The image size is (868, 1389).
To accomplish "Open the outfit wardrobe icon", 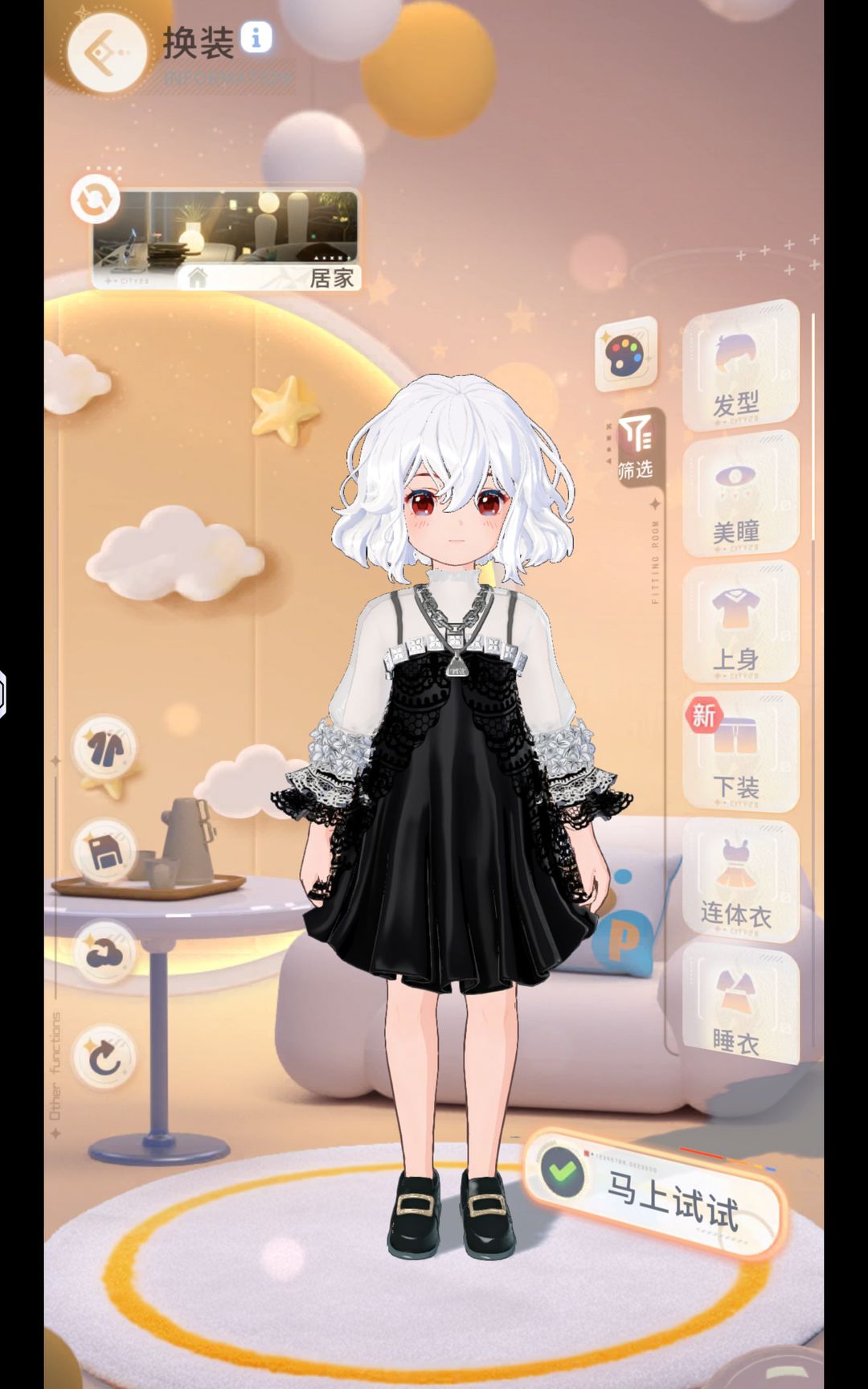I will click(x=104, y=748).
